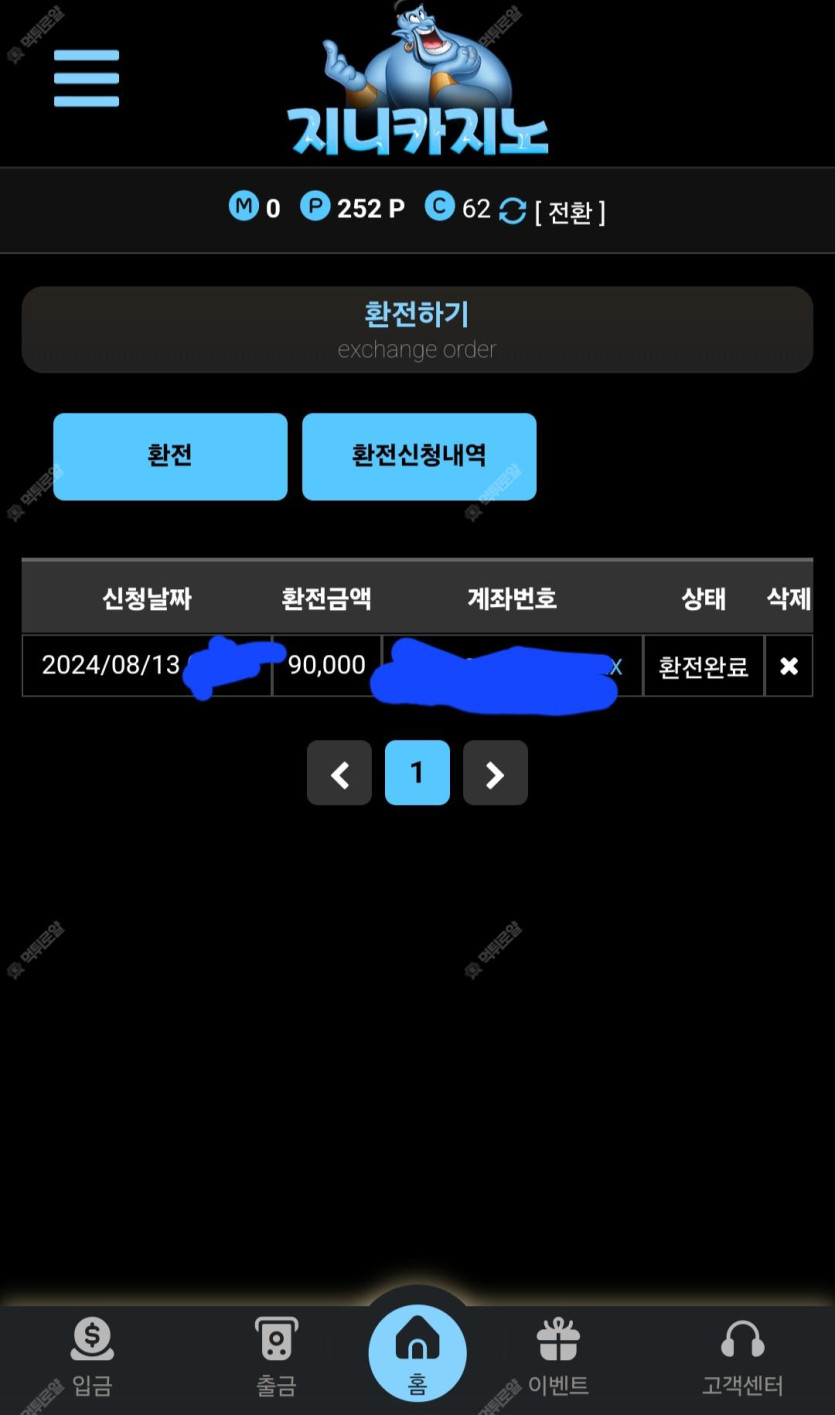
Task: Go to the previous page arrow
Action: coord(339,773)
